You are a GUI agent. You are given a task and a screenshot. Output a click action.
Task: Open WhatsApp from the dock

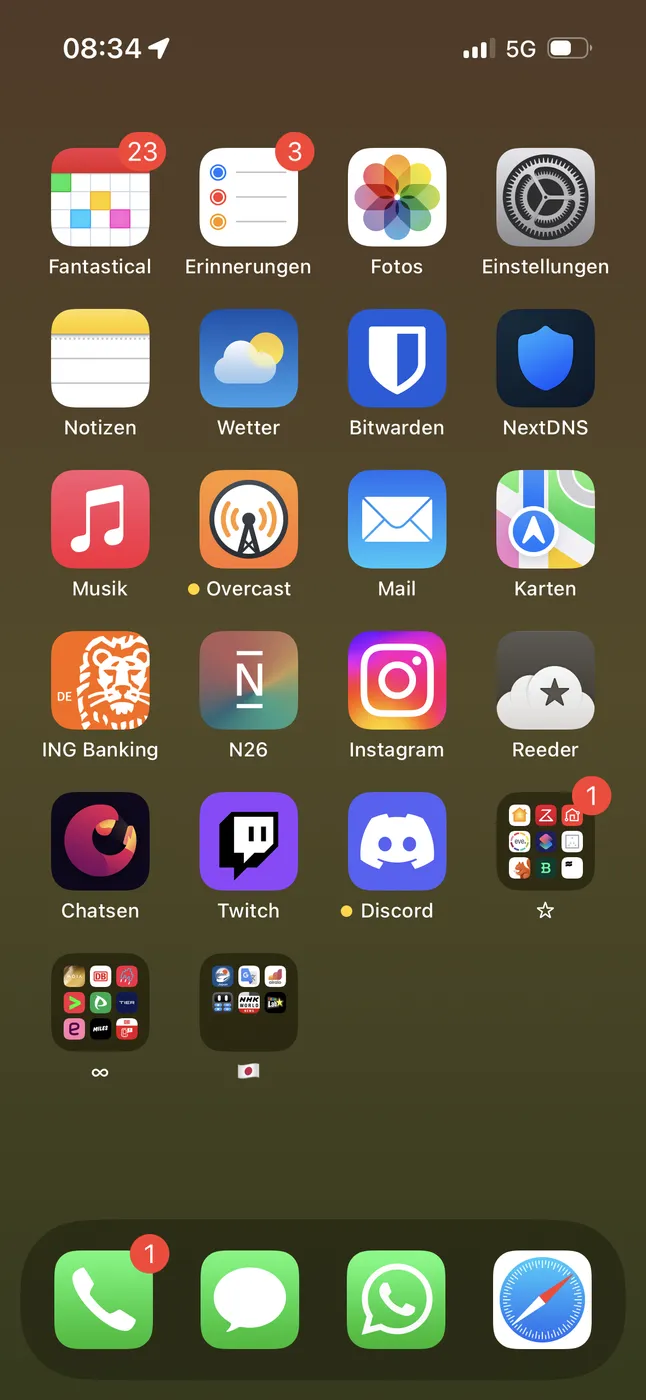pos(396,1300)
